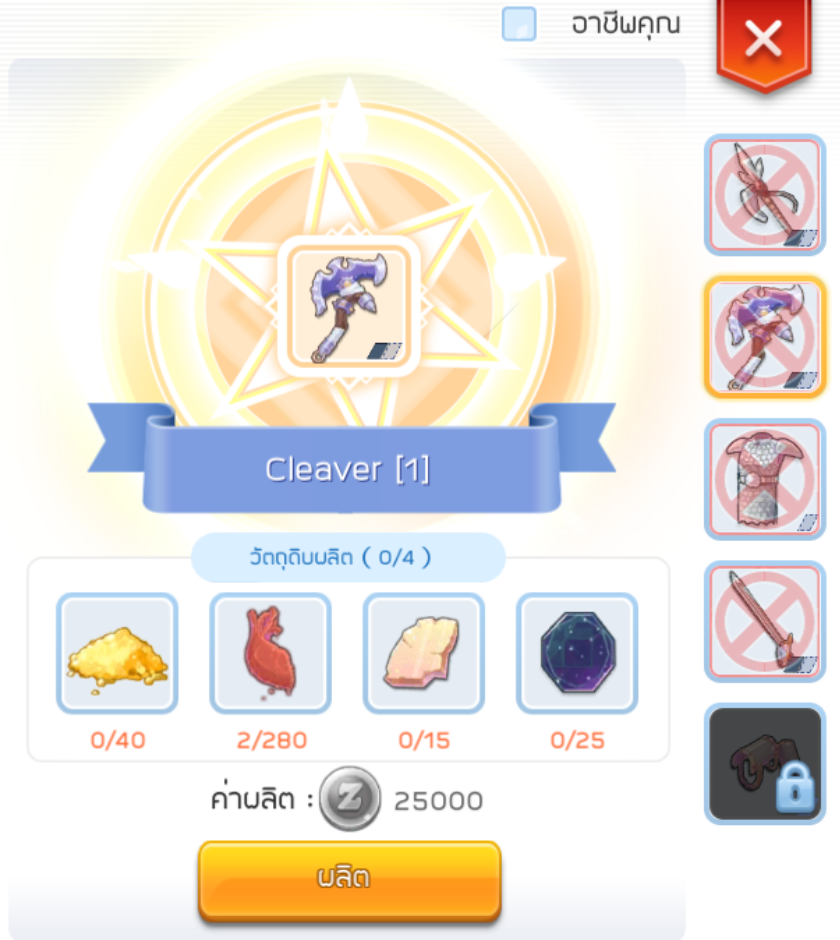840x940 pixels.
Task: Tap the orange ผลิต craft button
Action: [x=349, y=879]
